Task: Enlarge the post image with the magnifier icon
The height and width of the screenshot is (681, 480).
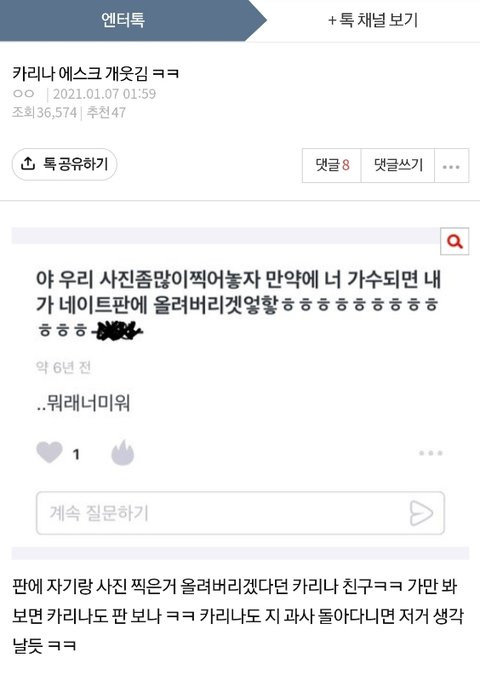Action: (455, 241)
